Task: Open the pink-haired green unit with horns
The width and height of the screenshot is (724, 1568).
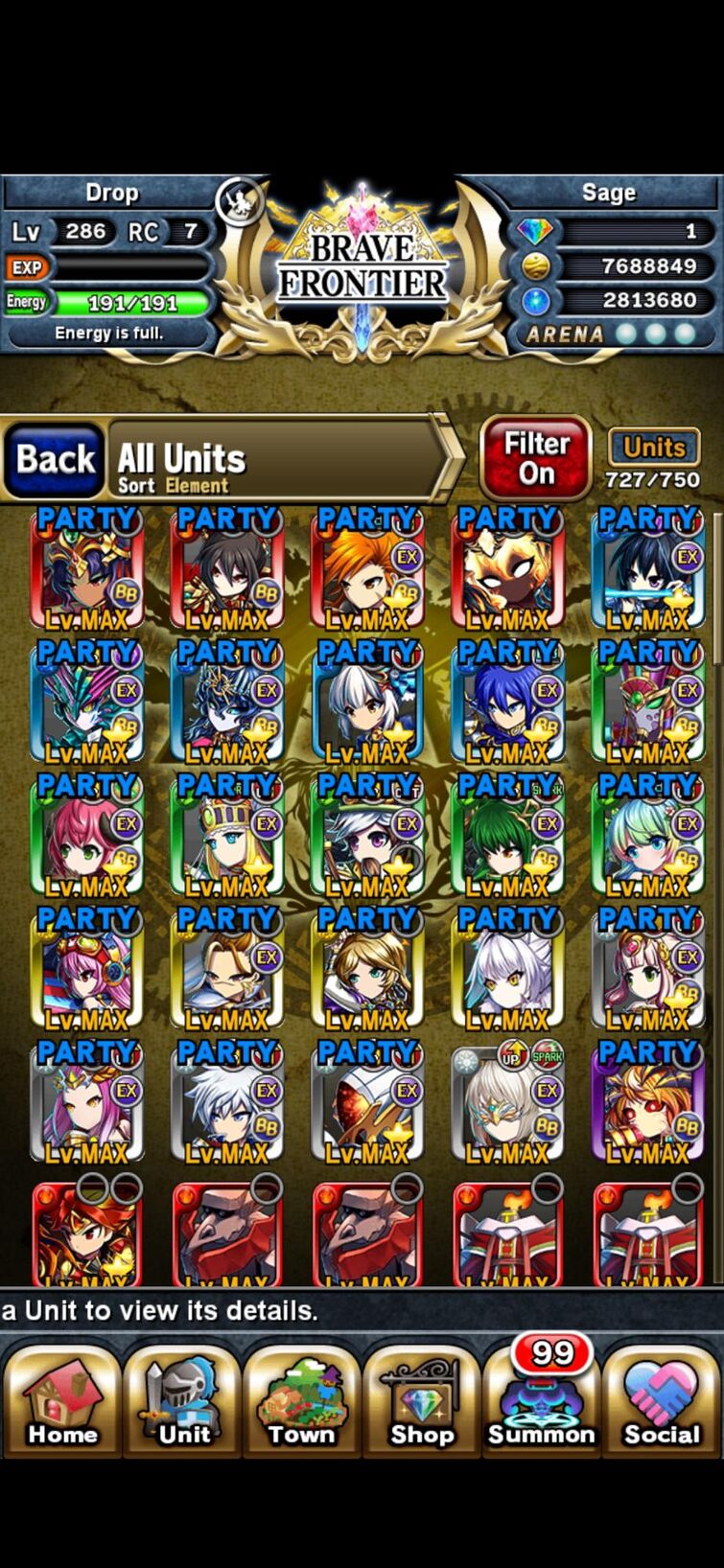Action: (x=87, y=838)
